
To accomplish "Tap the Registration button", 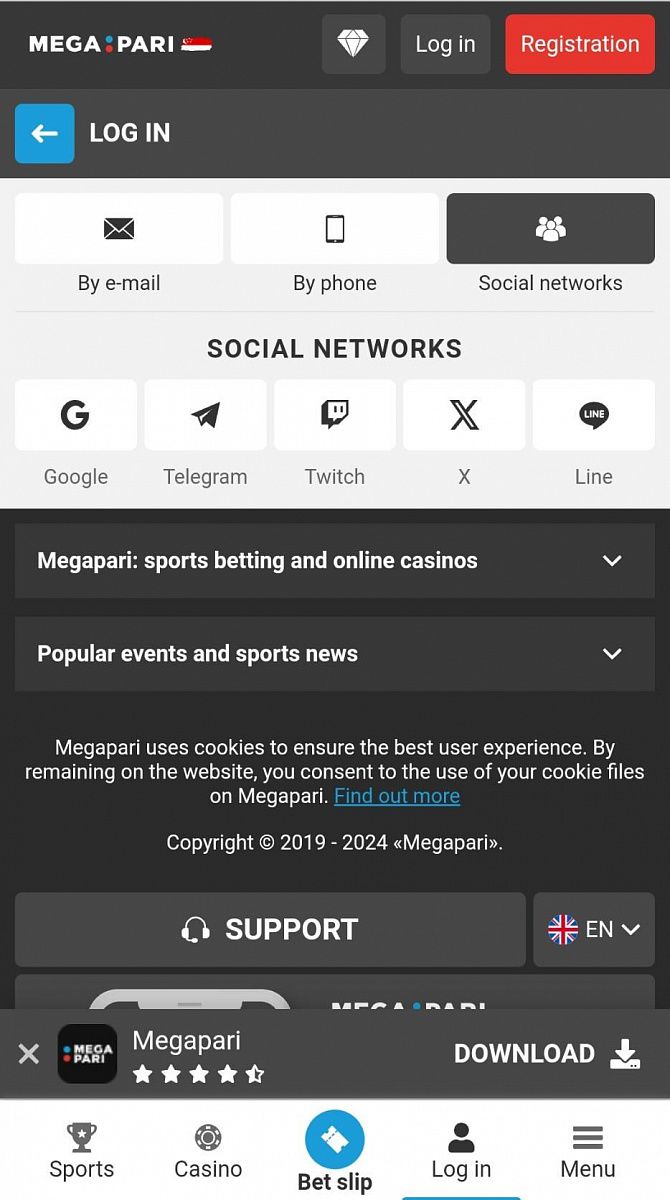I will click(579, 44).
